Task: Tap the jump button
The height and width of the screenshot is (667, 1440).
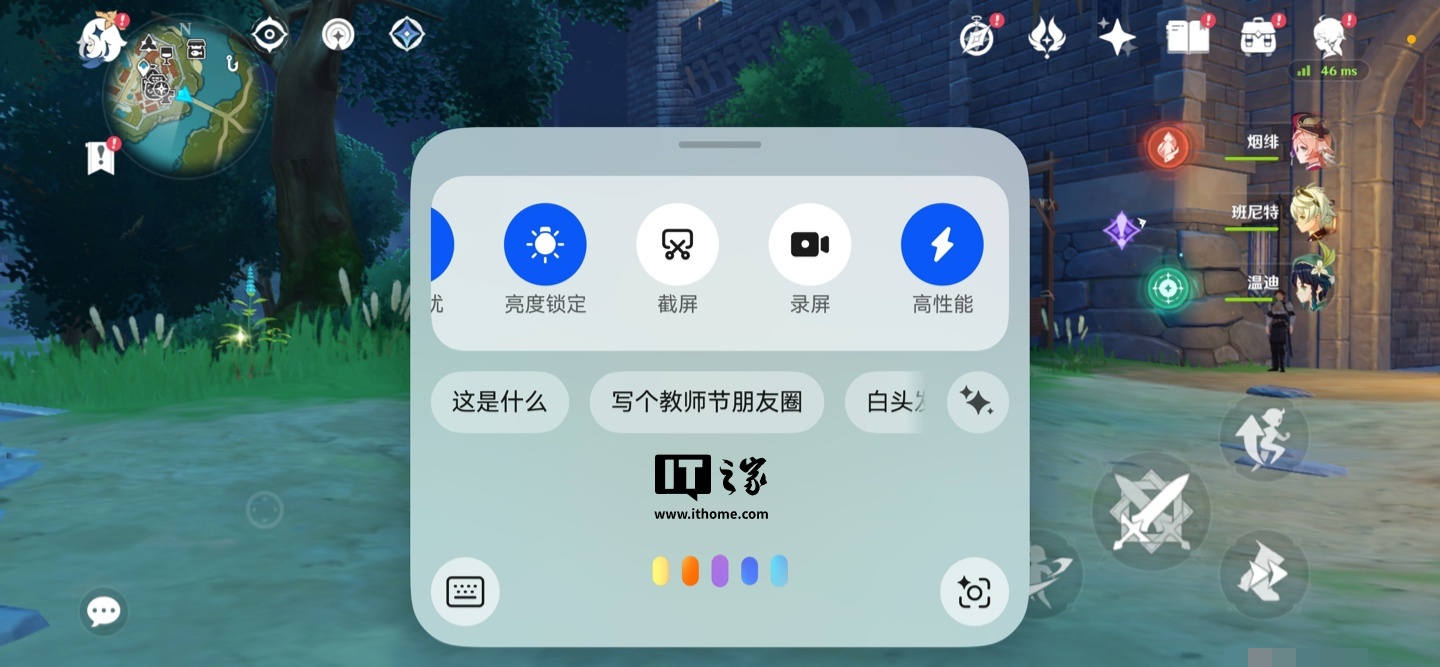Action: click(1264, 437)
